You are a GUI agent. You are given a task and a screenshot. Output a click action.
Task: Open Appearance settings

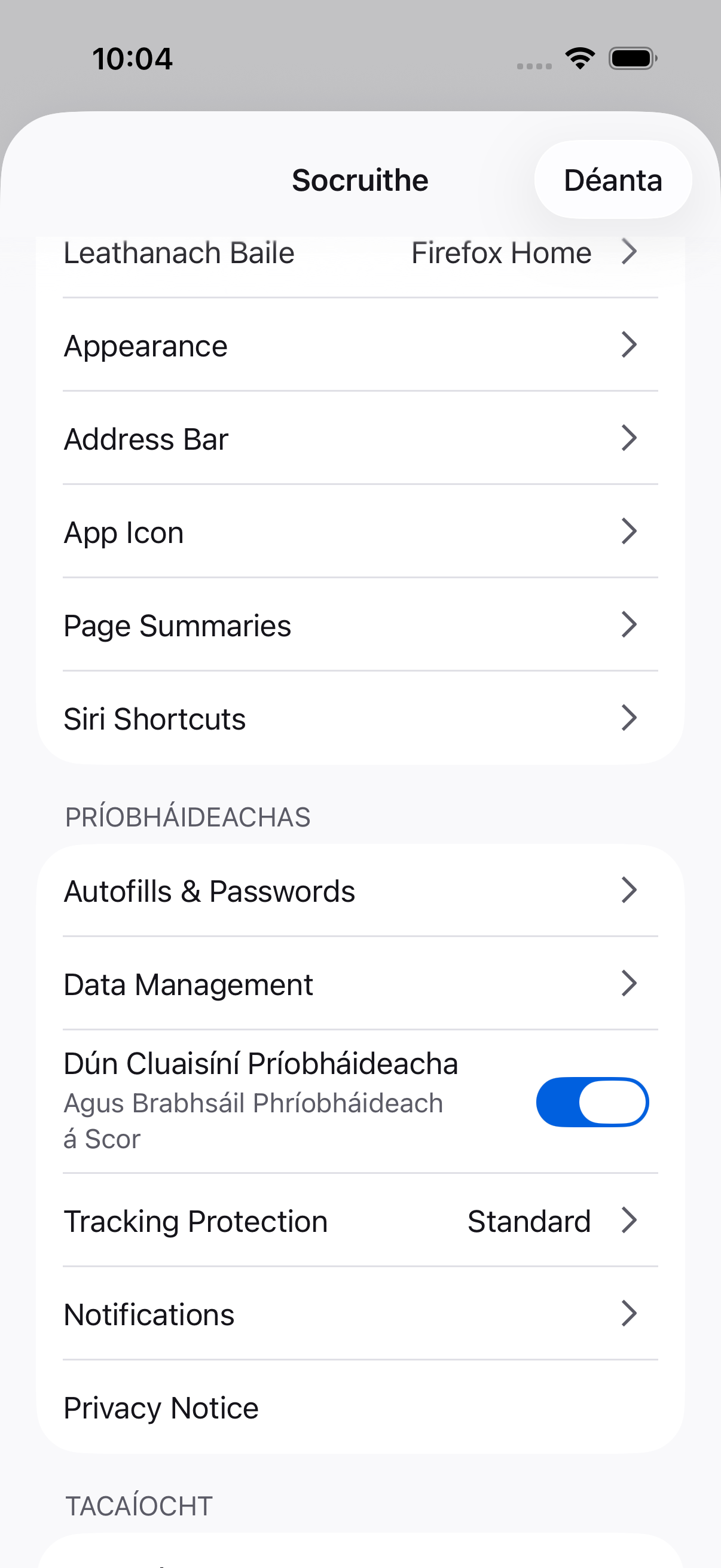360,346
